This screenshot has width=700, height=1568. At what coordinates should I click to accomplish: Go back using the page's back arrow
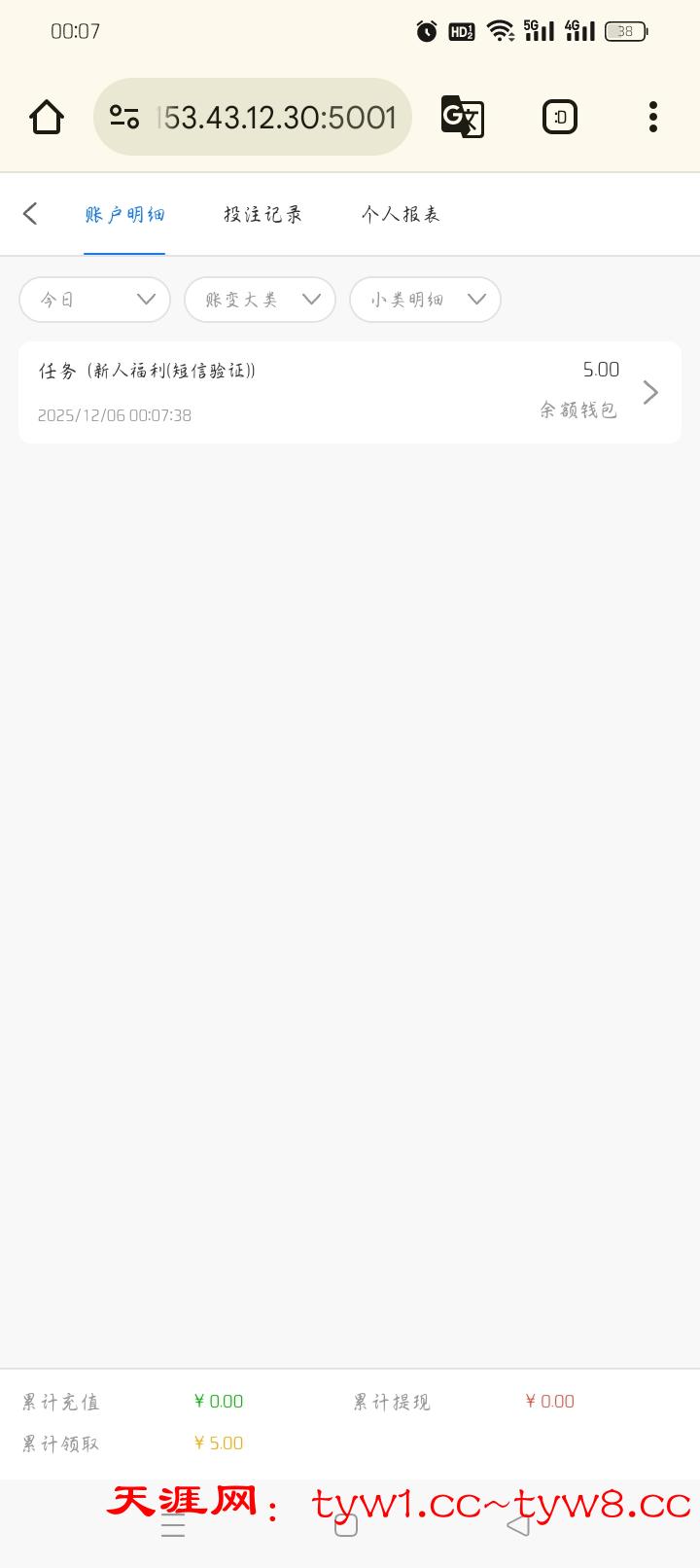[31, 214]
